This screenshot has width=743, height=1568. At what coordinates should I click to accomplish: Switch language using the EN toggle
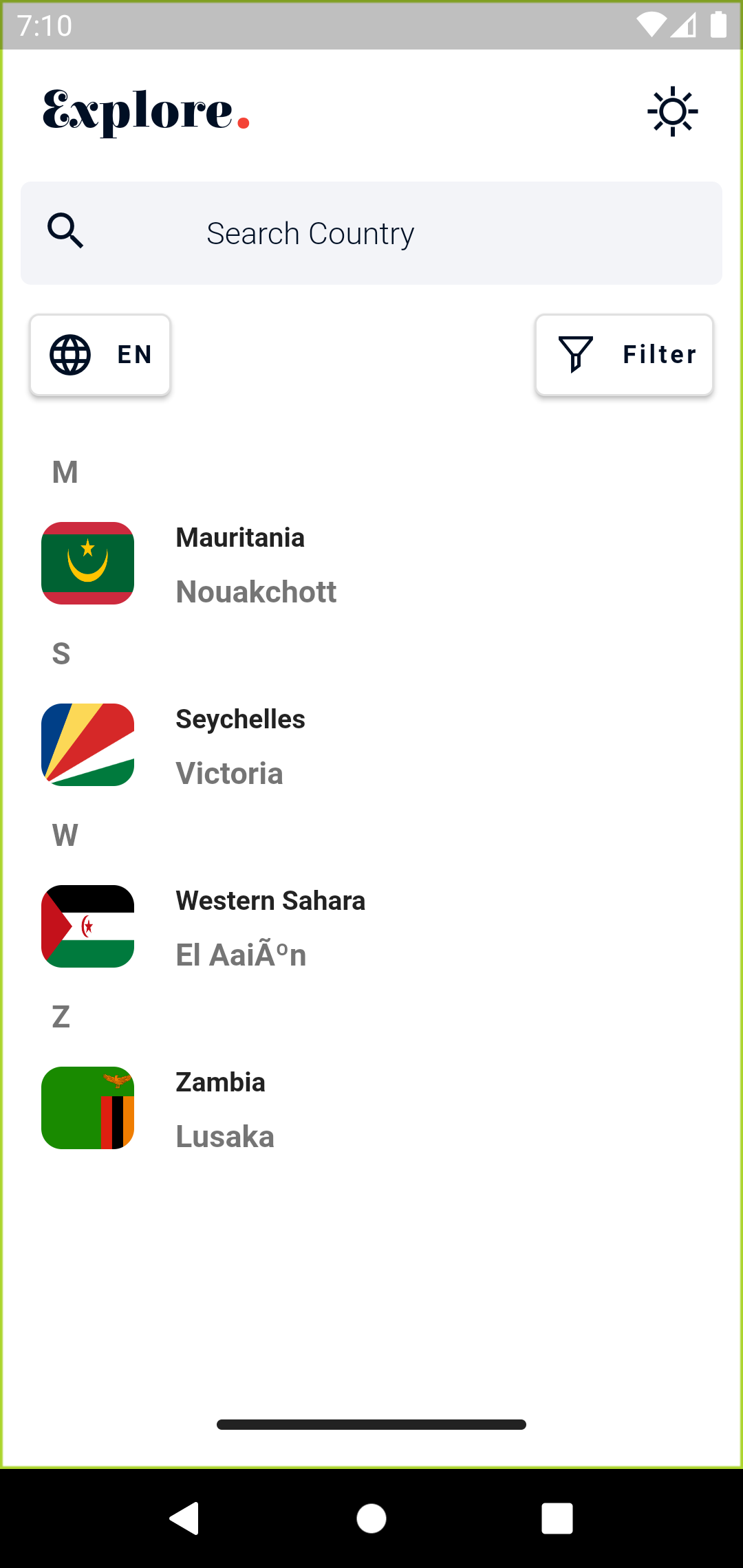pyautogui.click(x=100, y=355)
